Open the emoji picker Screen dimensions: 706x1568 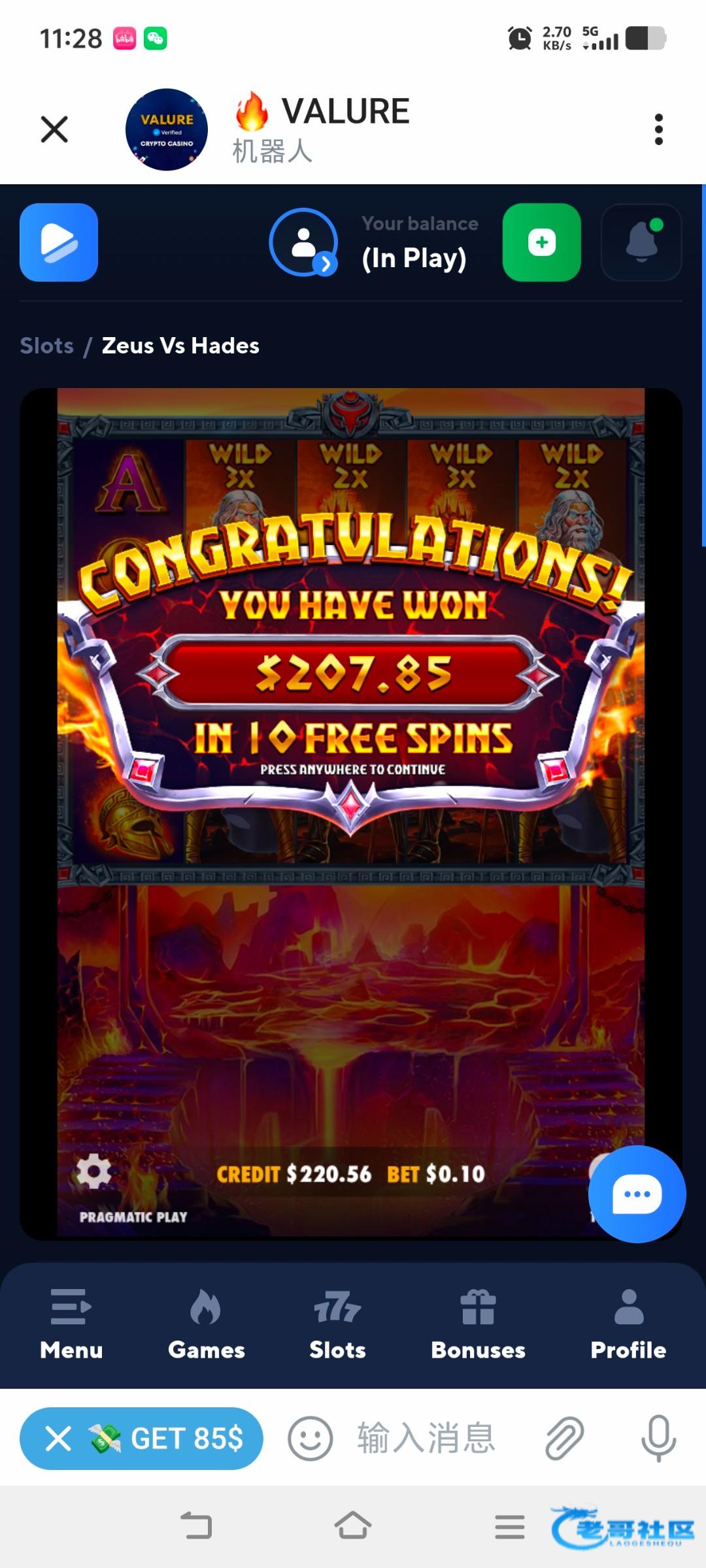311,1438
